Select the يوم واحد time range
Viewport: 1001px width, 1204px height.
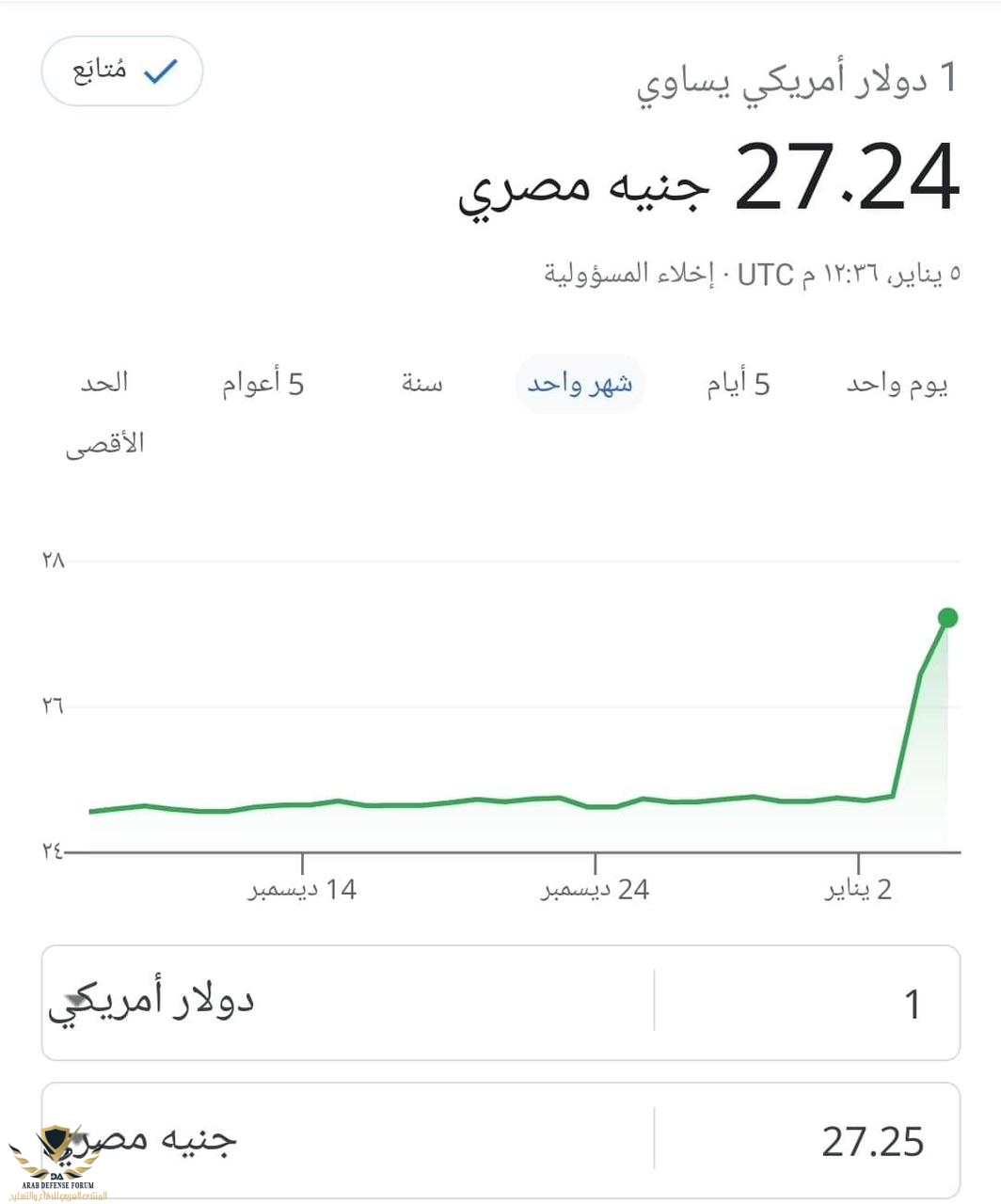click(897, 384)
